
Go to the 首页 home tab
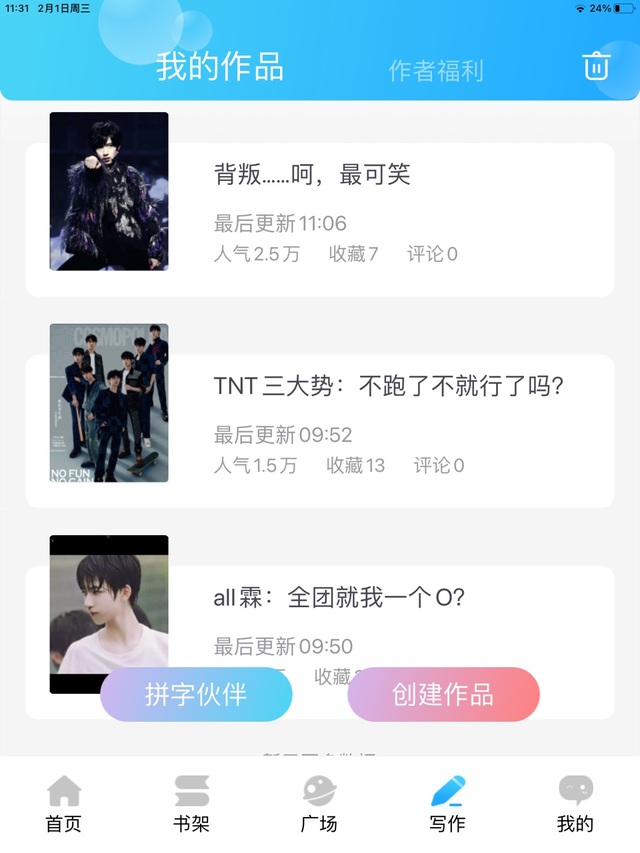pos(64,804)
